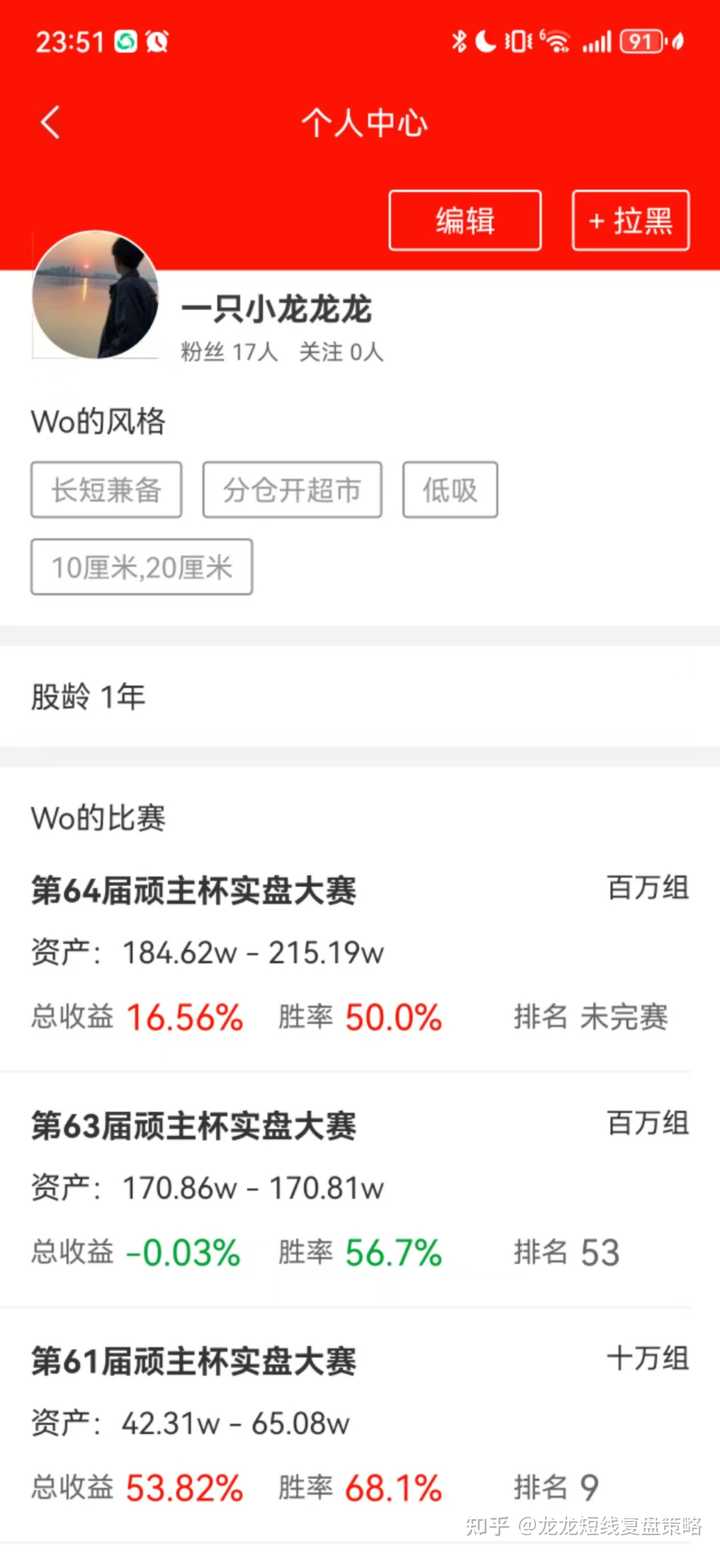Open the profile avatar picture

coord(95,294)
